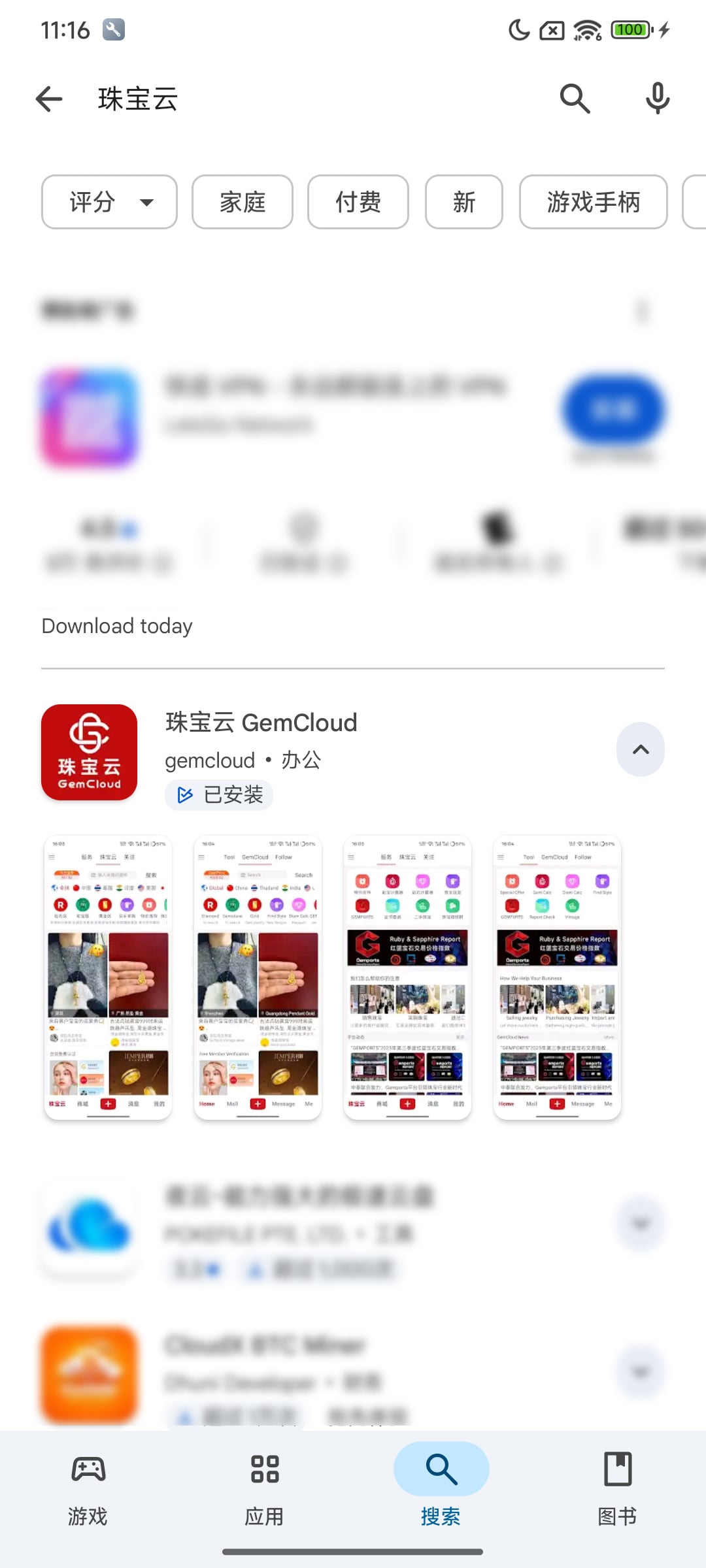Viewport: 706px width, 1568px height.
Task: Choose the 游戏手柄 filter chip
Action: click(x=593, y=202)
